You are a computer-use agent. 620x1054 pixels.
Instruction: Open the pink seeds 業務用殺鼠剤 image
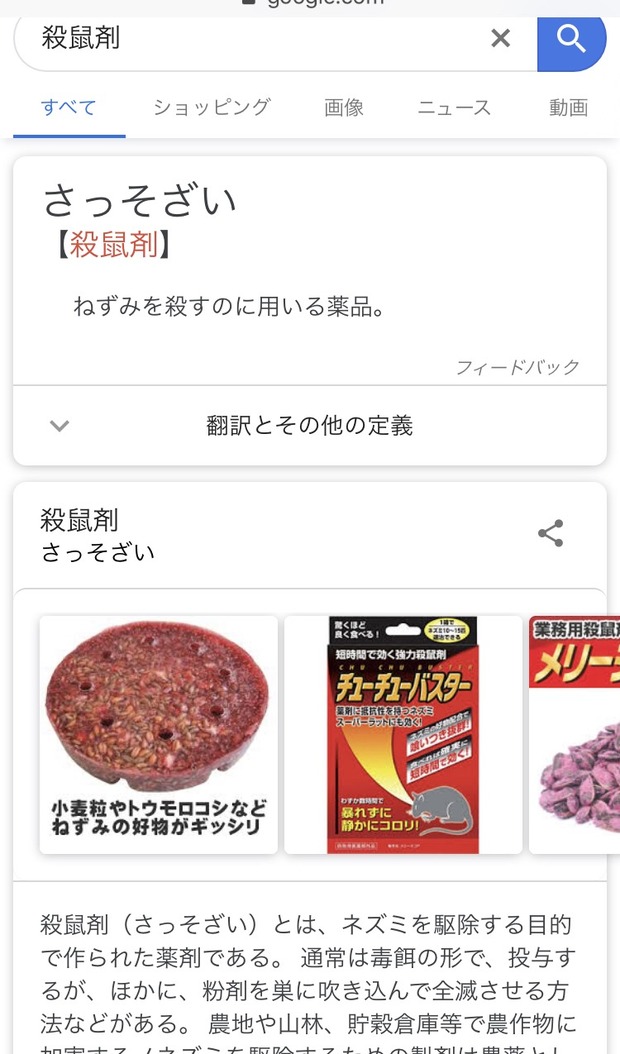pos(574,735)
